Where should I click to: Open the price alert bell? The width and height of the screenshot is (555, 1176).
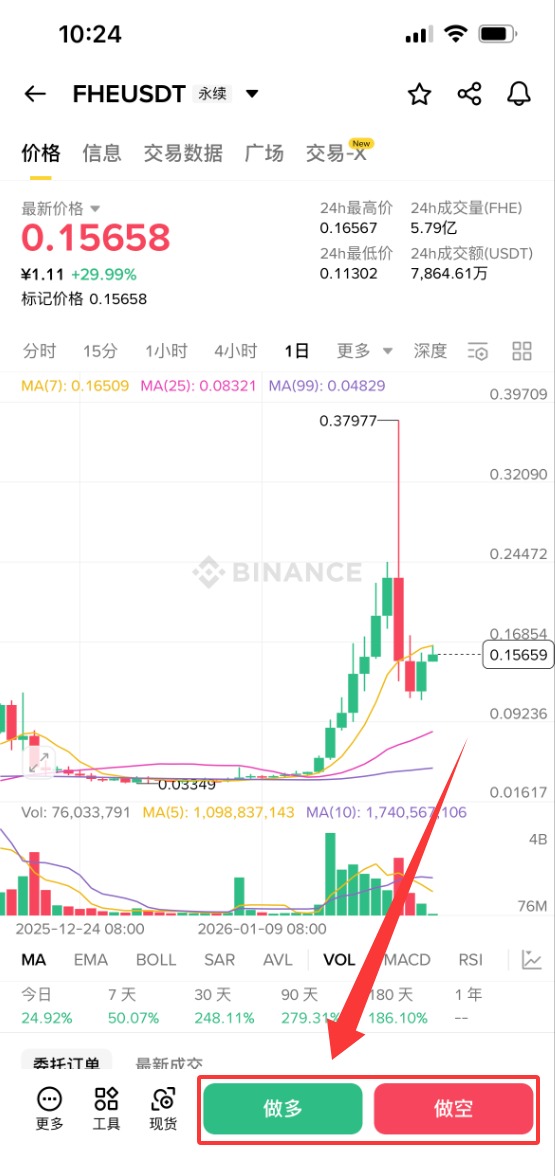click(x=519, y=94)
